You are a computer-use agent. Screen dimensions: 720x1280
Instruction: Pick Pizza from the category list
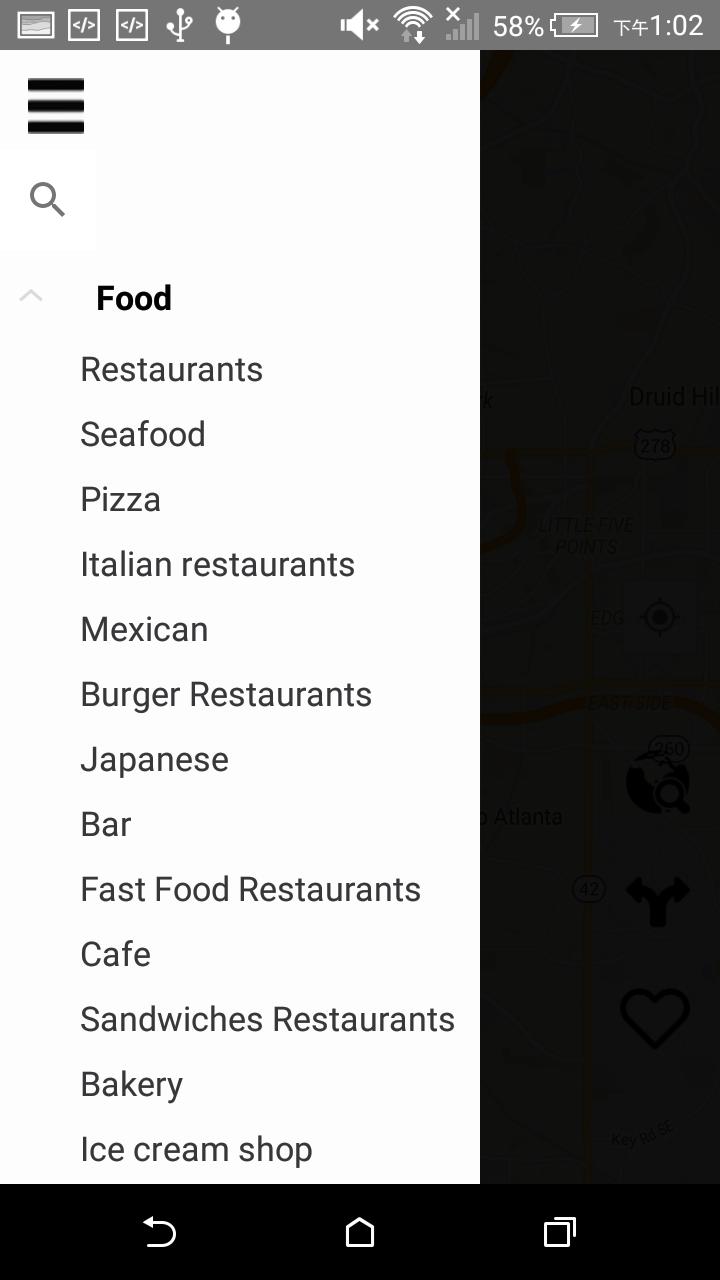[x=120, y=498]
